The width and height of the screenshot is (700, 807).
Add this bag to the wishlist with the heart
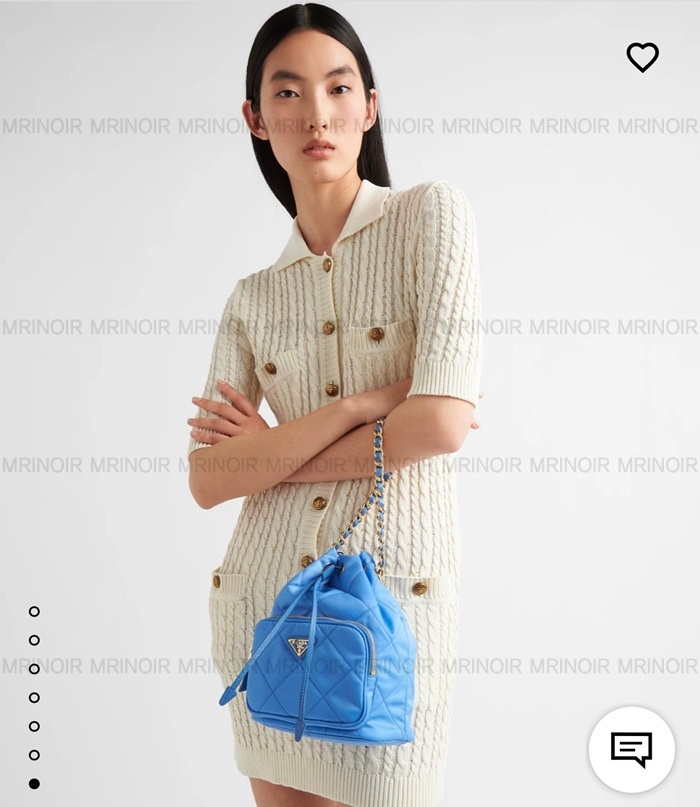coord(642,58)
